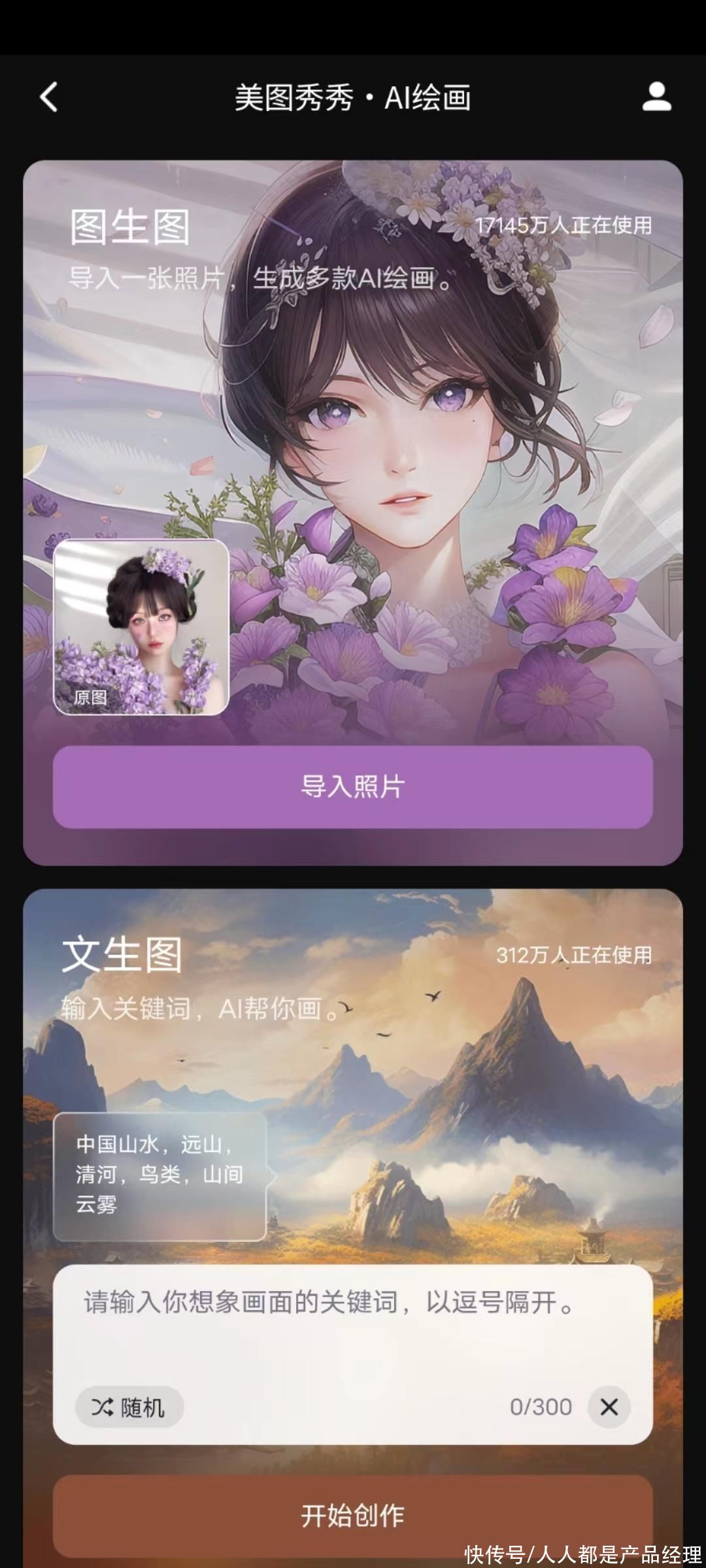Clear the keyword input with X
The width and height of the screenshot is (706, 1568).
(609, 1407)
